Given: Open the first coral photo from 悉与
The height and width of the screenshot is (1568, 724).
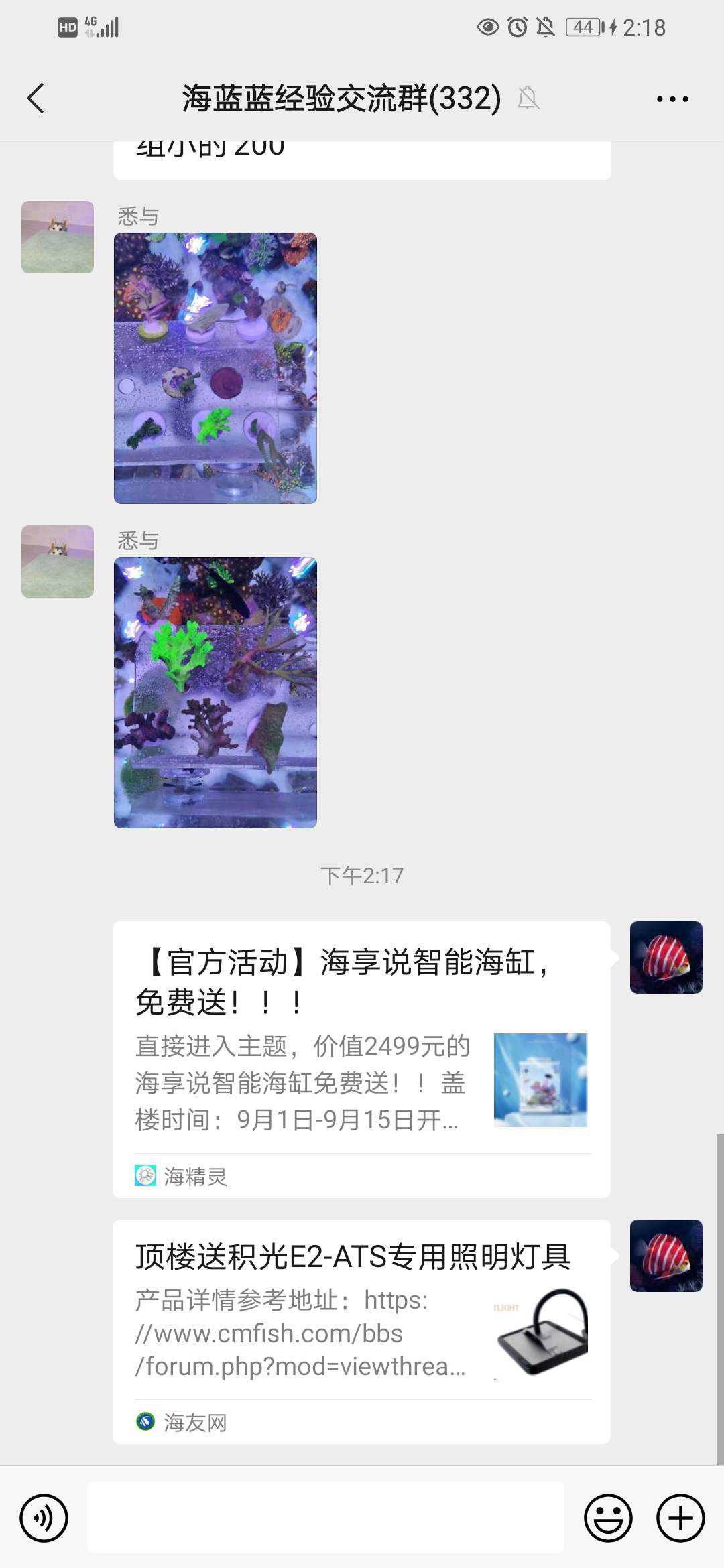Looking at the screenshot, I should pos(215,368).
